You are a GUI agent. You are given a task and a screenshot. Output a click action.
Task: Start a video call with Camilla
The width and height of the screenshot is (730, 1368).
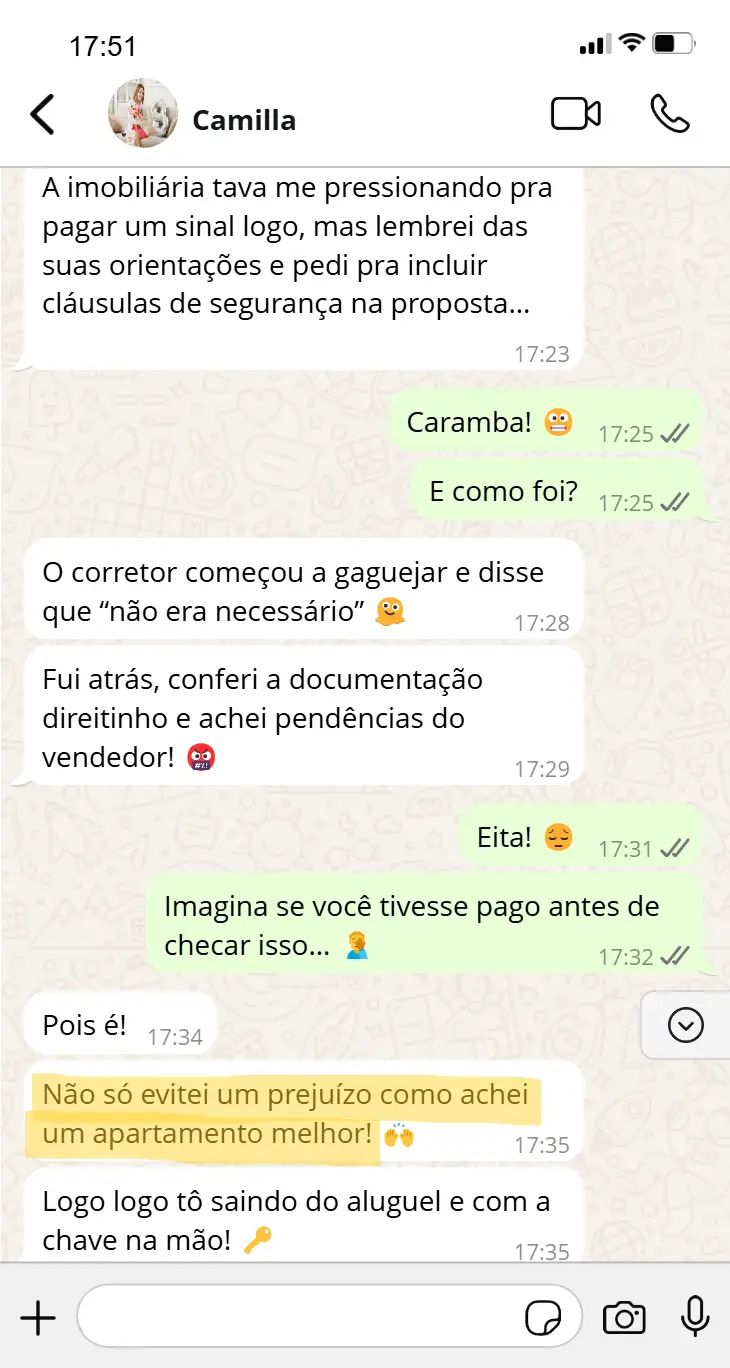[x=575, y=113]
